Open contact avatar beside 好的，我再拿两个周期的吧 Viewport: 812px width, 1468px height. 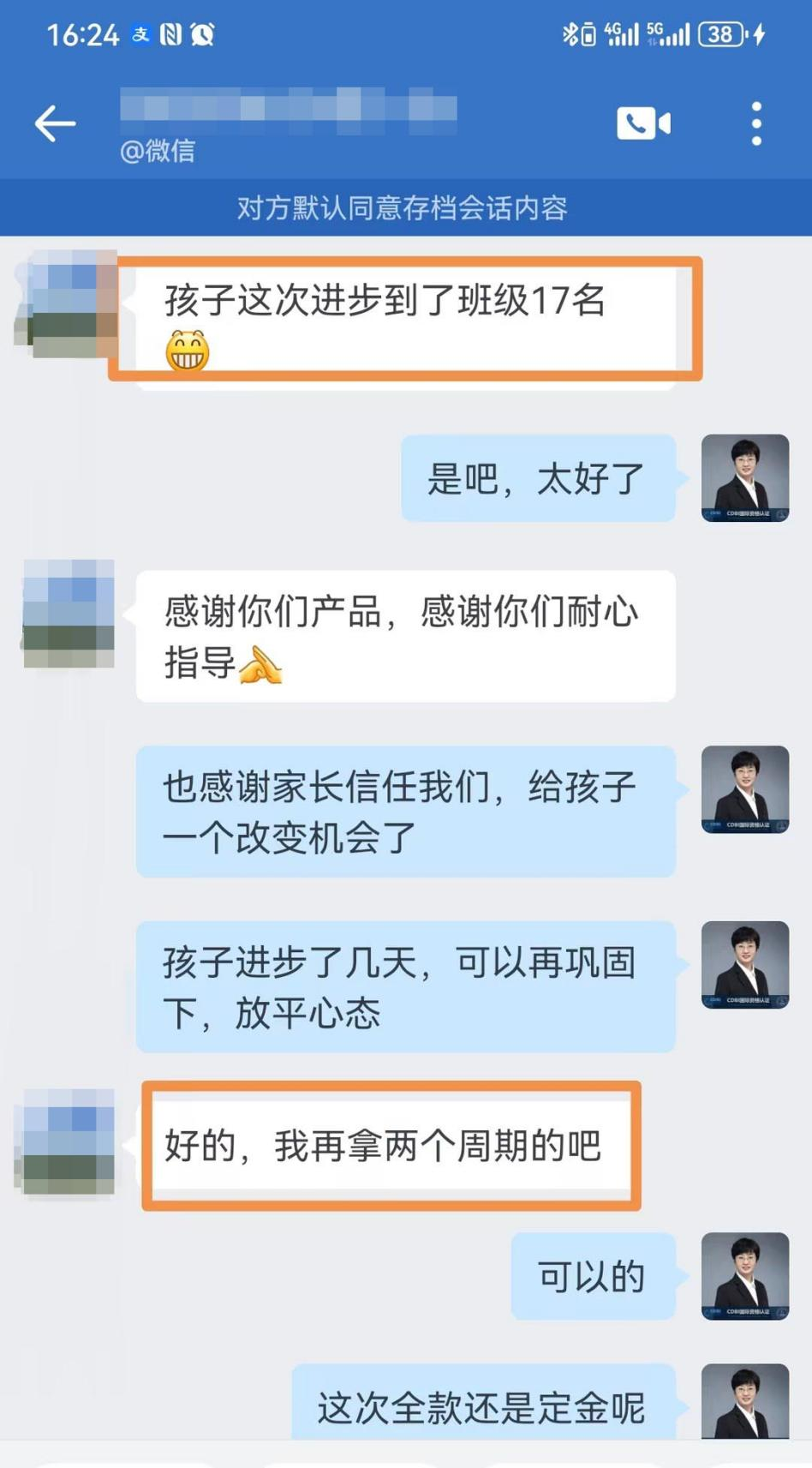69,1141
